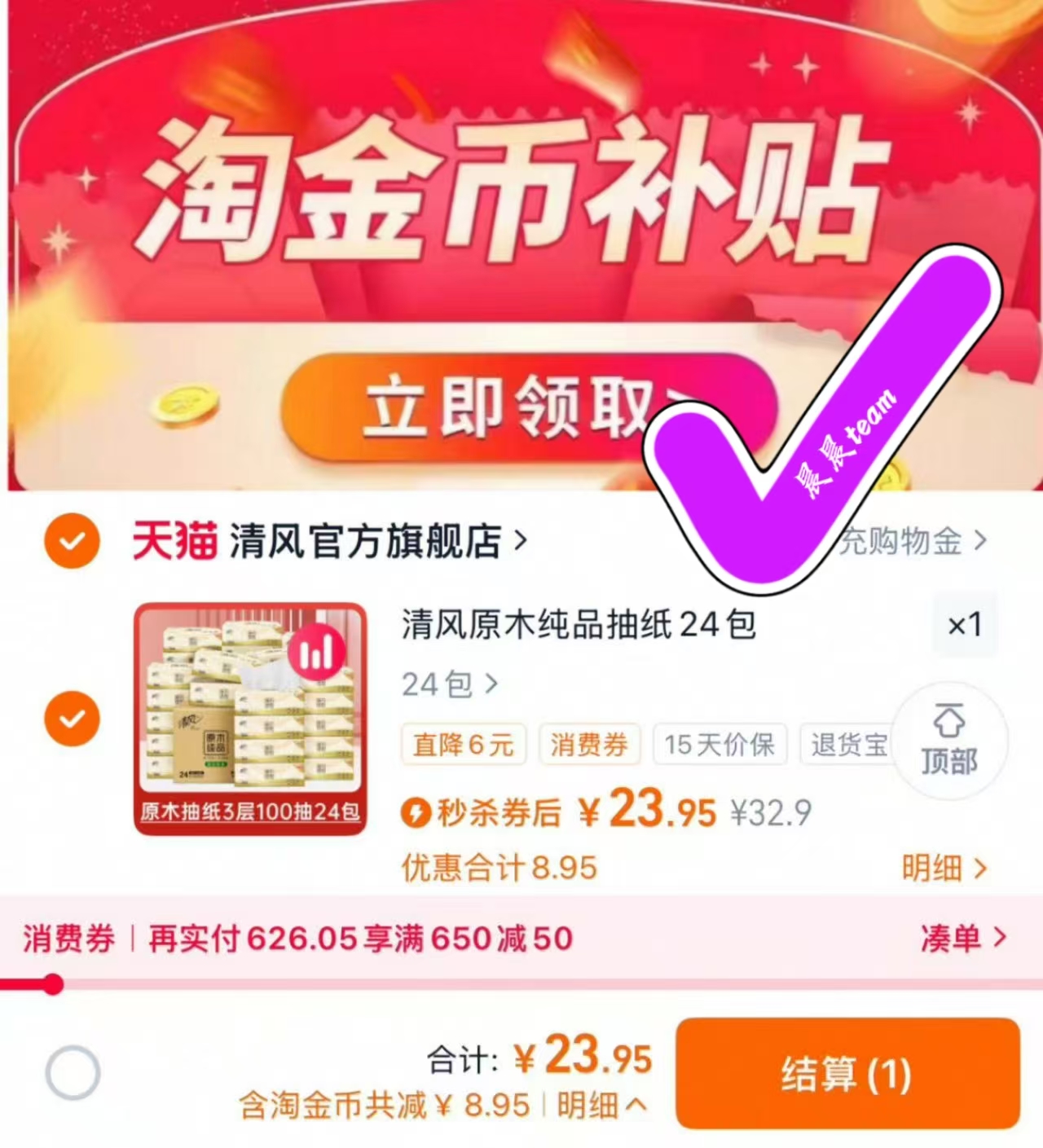Click the 15天价保 price-protection tag
Image resolution: width=1043 pixels, height=1148 pixels.
[720, 744]
